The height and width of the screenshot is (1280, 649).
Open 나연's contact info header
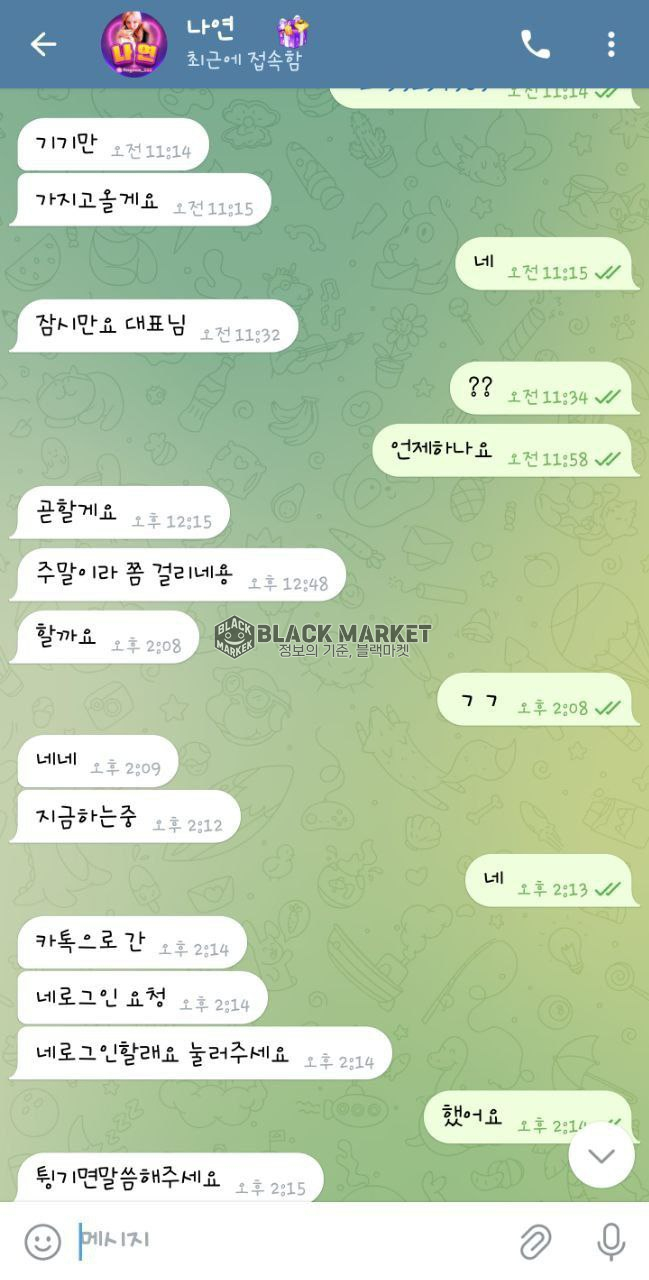(245, 44)
